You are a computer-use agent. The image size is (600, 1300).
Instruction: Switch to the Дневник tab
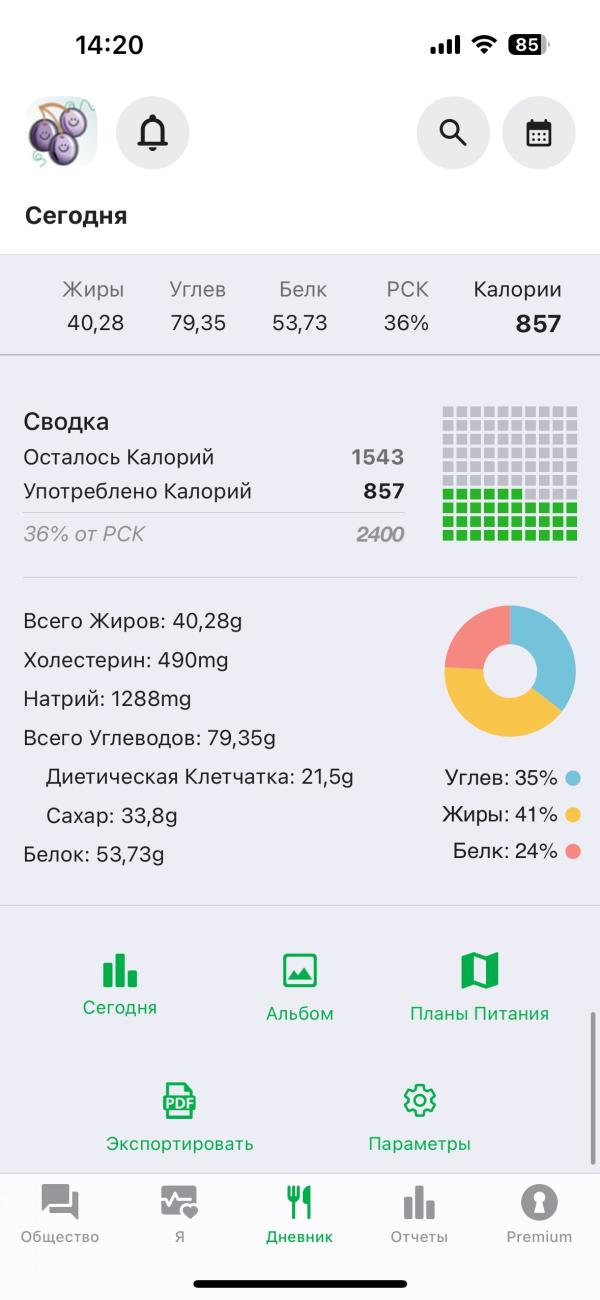point(300,1214)
